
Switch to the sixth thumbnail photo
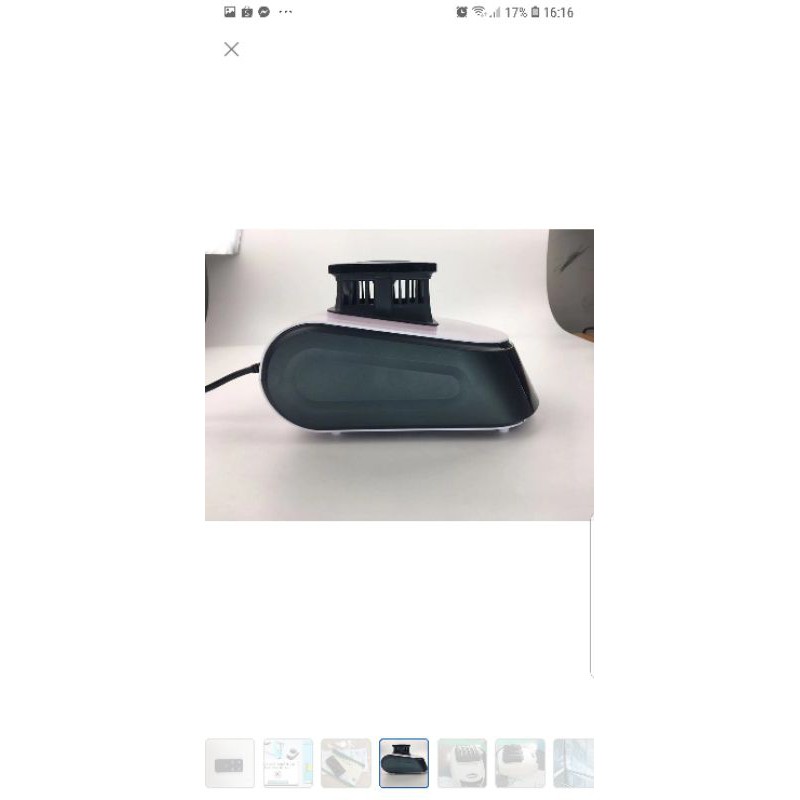click(x=520, y=763)
